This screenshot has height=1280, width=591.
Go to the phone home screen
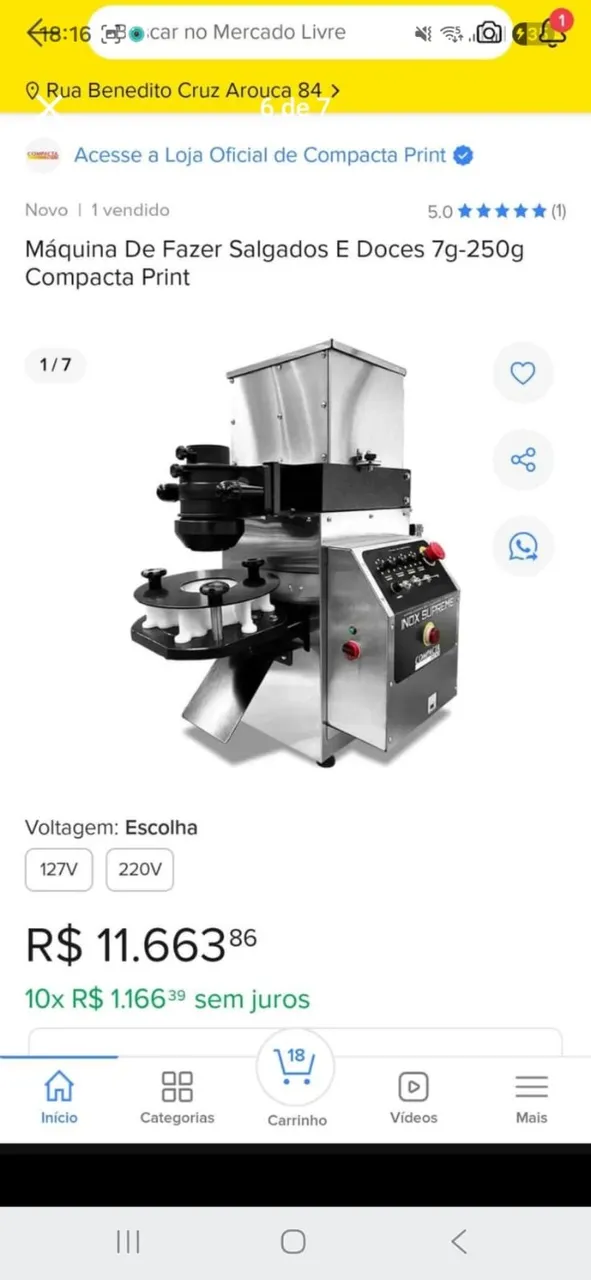293,1242
